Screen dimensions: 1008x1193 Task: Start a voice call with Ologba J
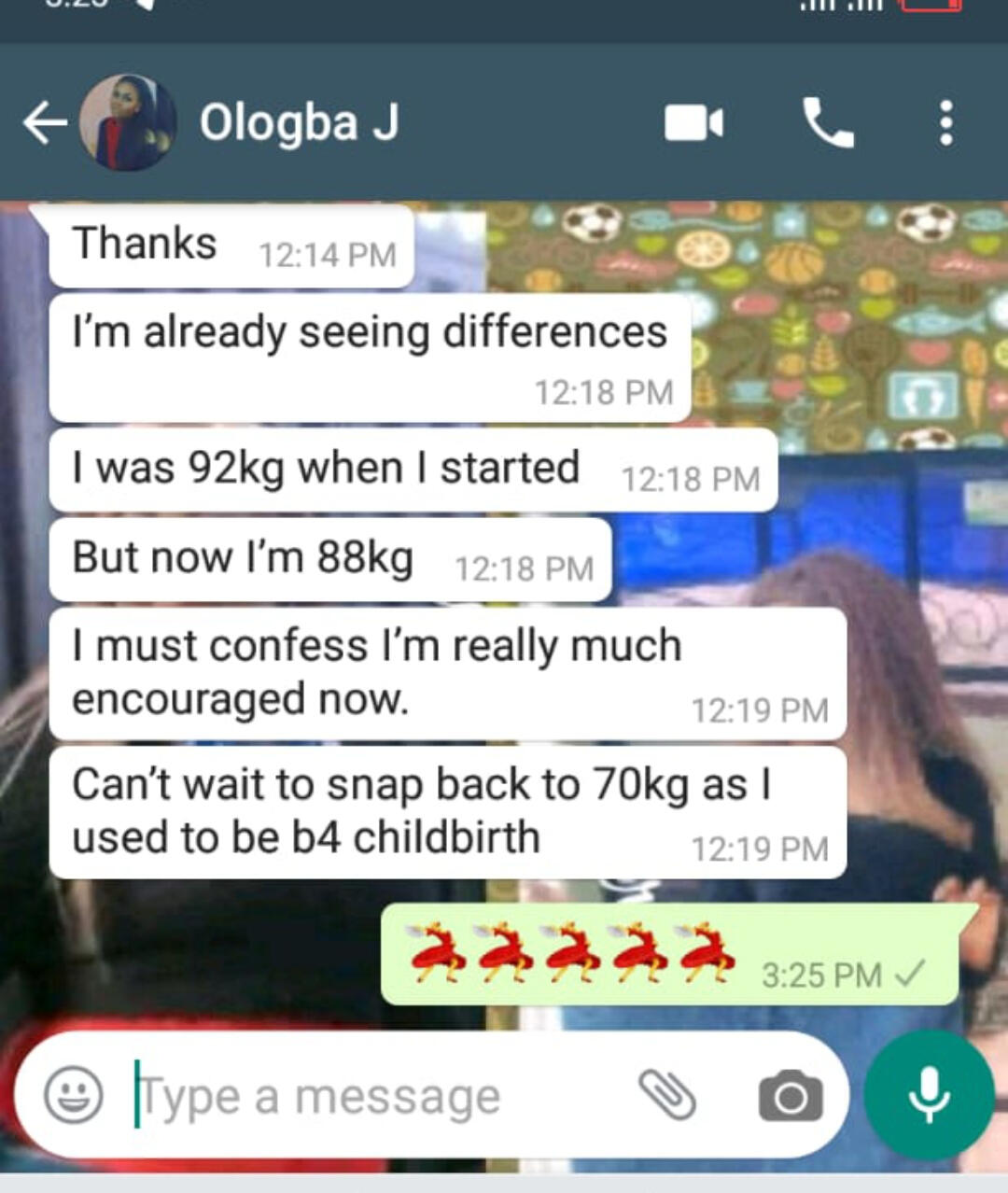click(828, 122)
